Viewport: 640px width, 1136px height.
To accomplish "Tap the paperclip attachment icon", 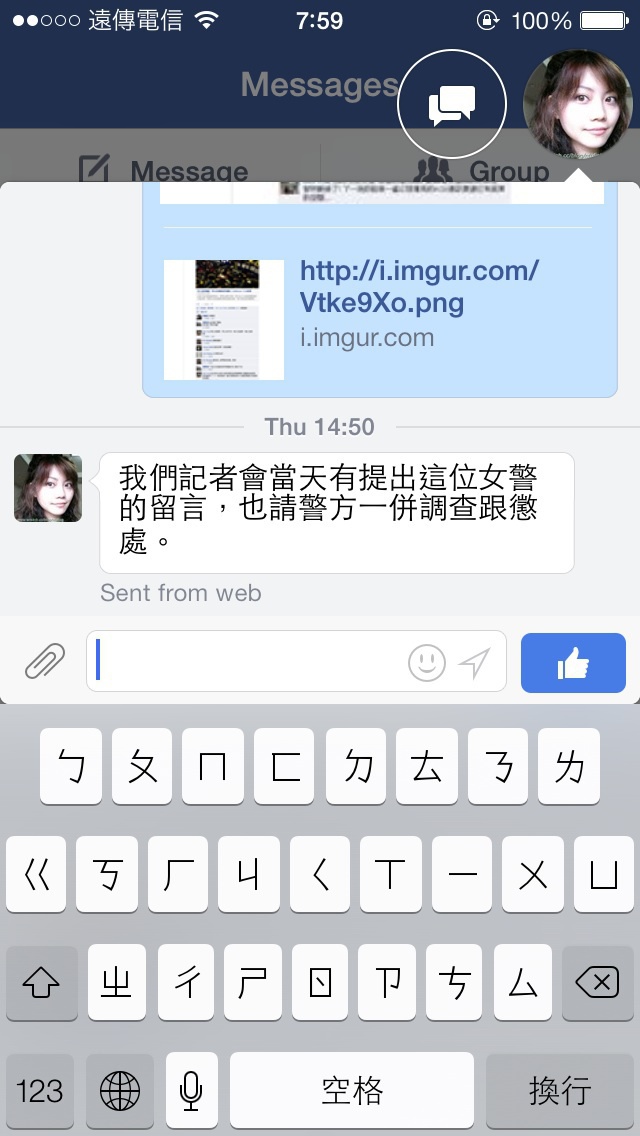I will [x=45, y=662].
